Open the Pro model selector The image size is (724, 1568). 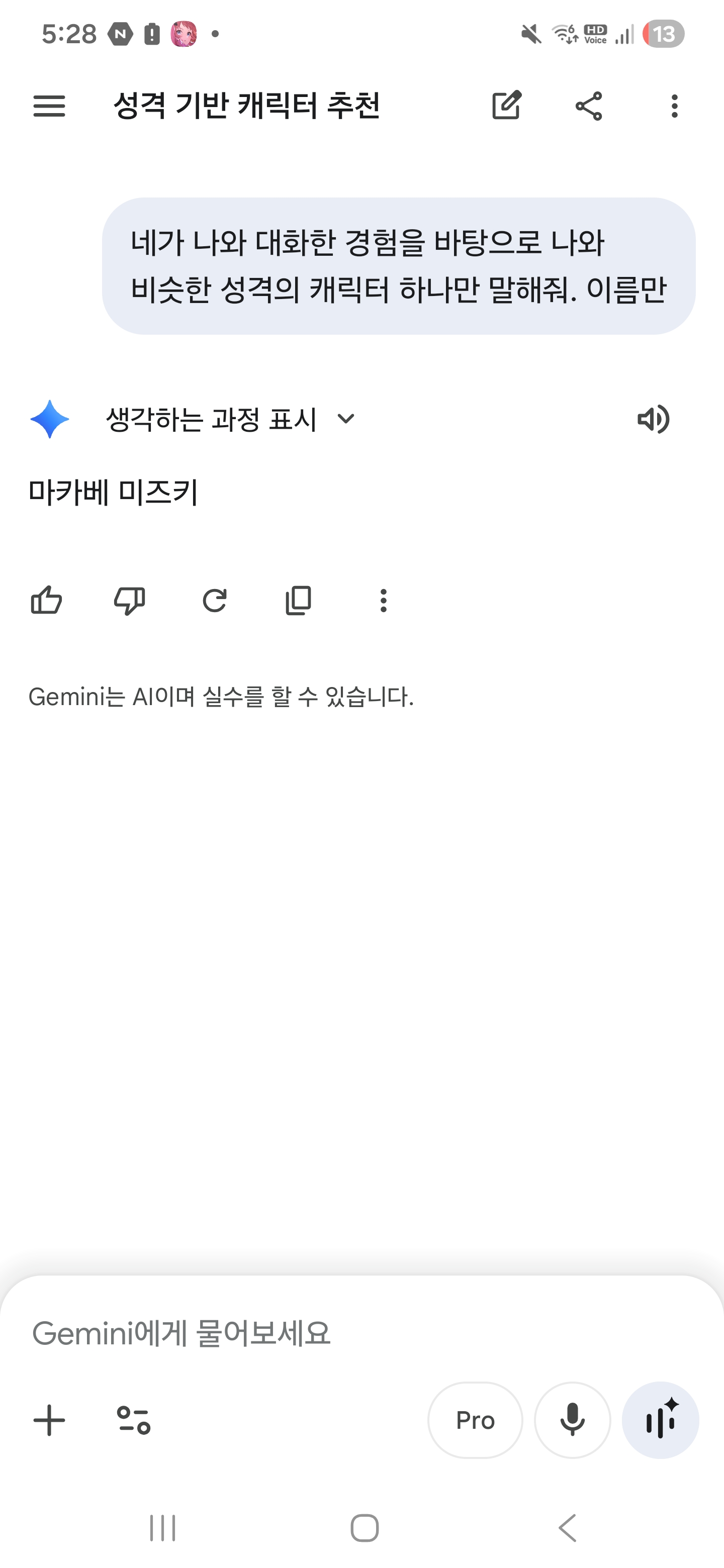click(x=475, y=1420)
